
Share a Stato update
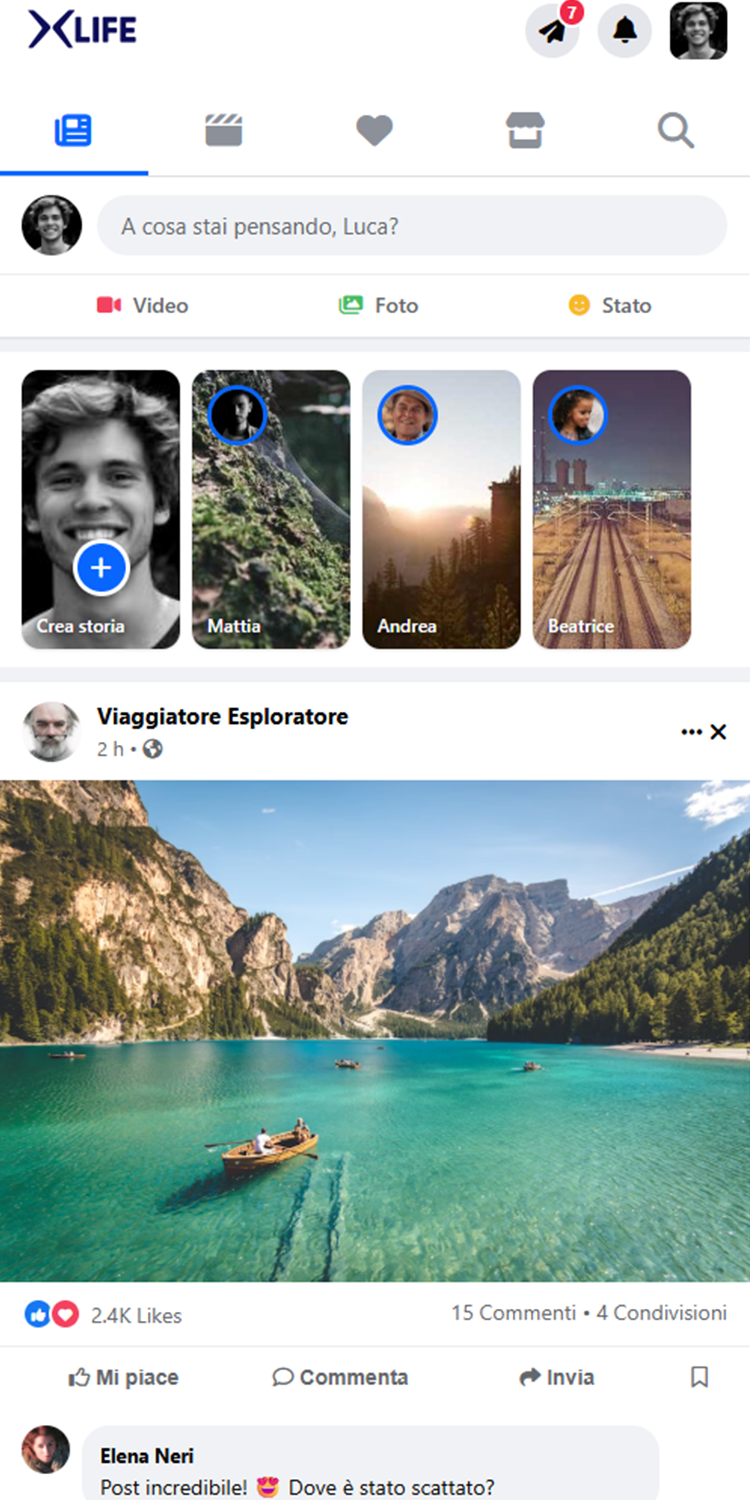[x=609, y=306]
